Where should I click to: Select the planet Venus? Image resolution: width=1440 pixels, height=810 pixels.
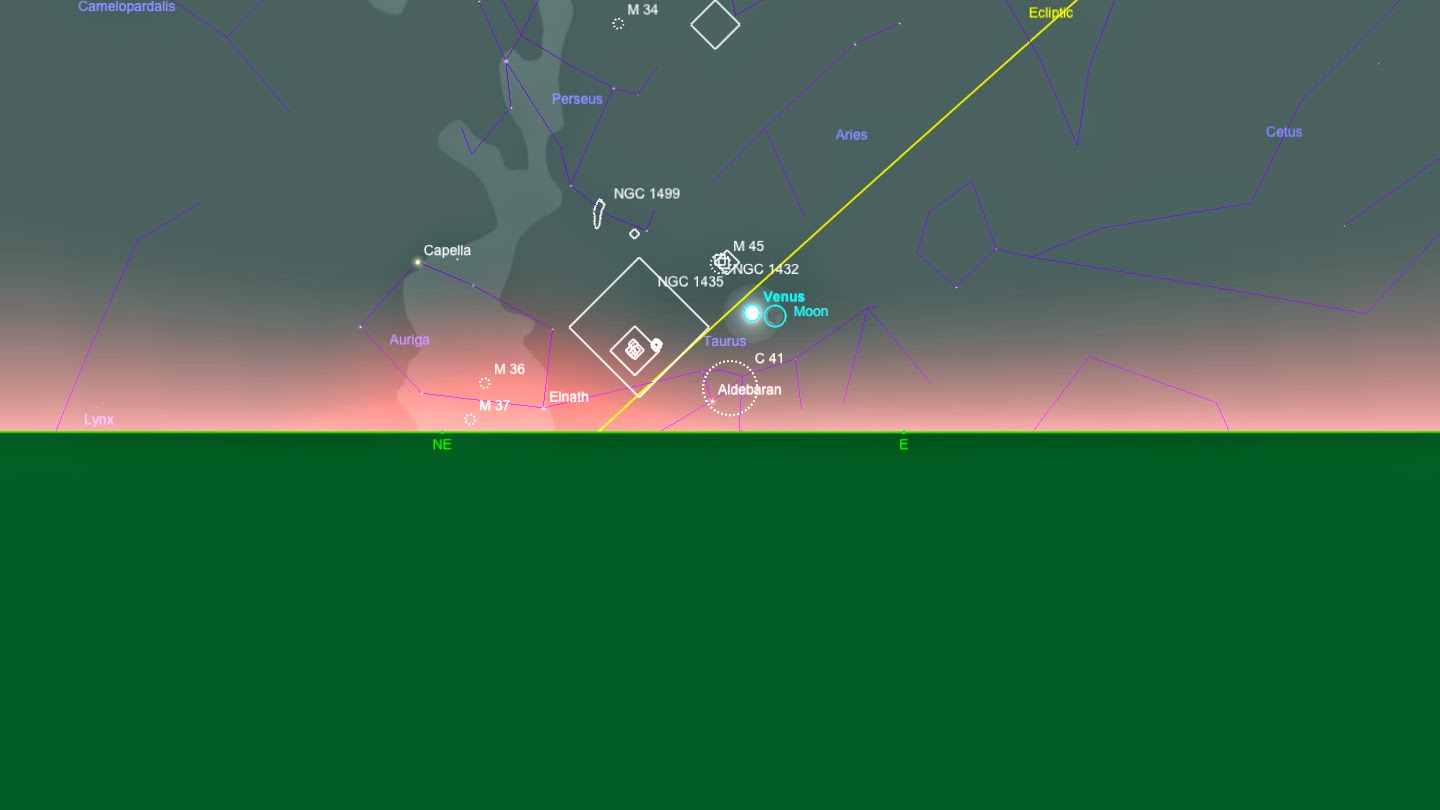click(752, 313)
